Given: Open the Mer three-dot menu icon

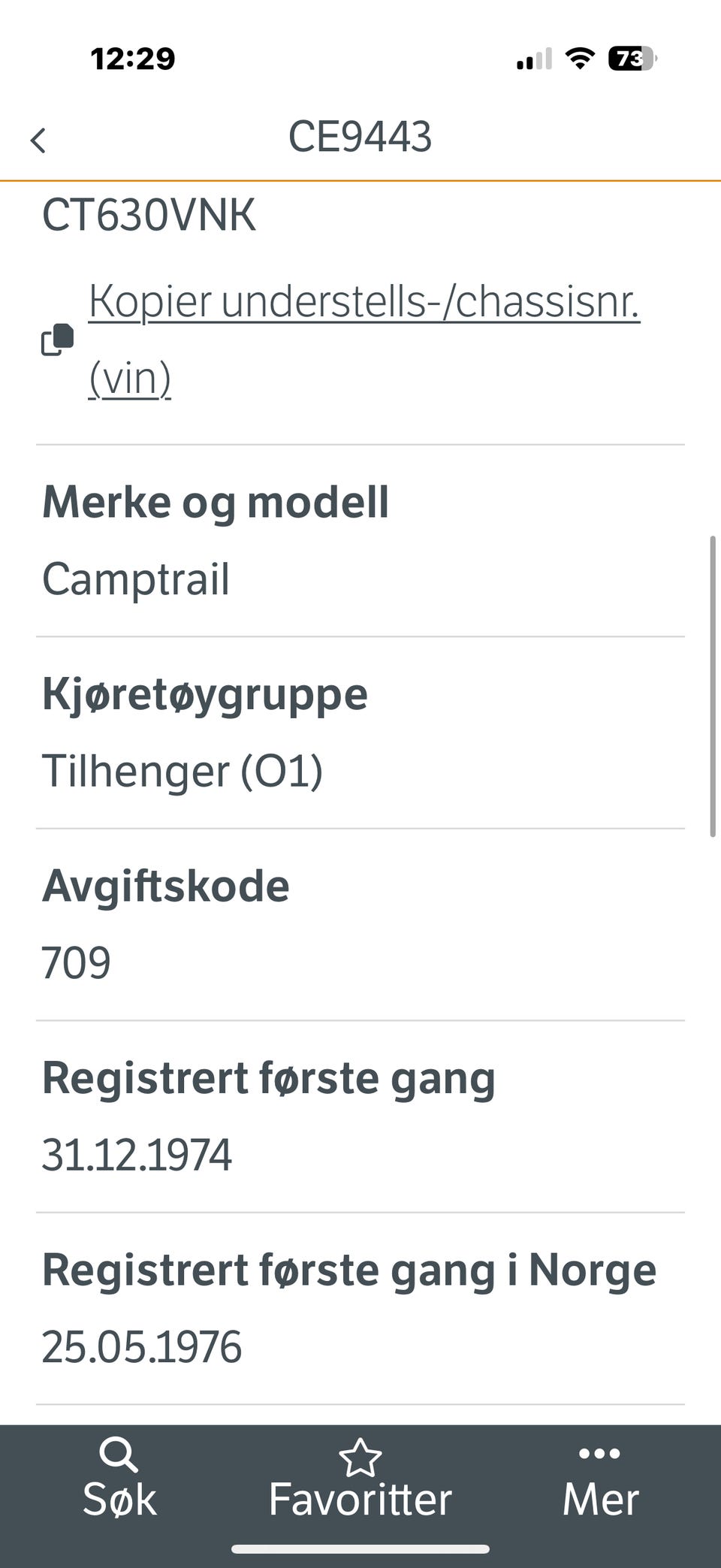Looking at the screenshot, I should (x=599, y=1452).
